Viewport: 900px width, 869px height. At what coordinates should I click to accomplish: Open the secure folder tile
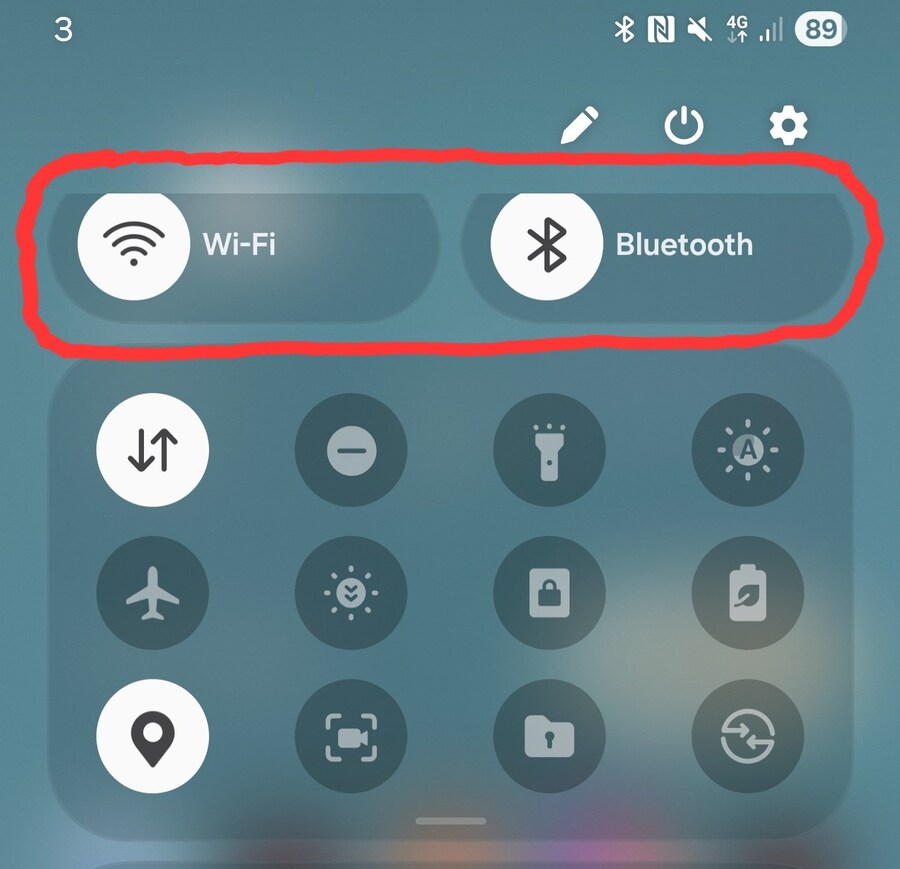coord(549,737)
